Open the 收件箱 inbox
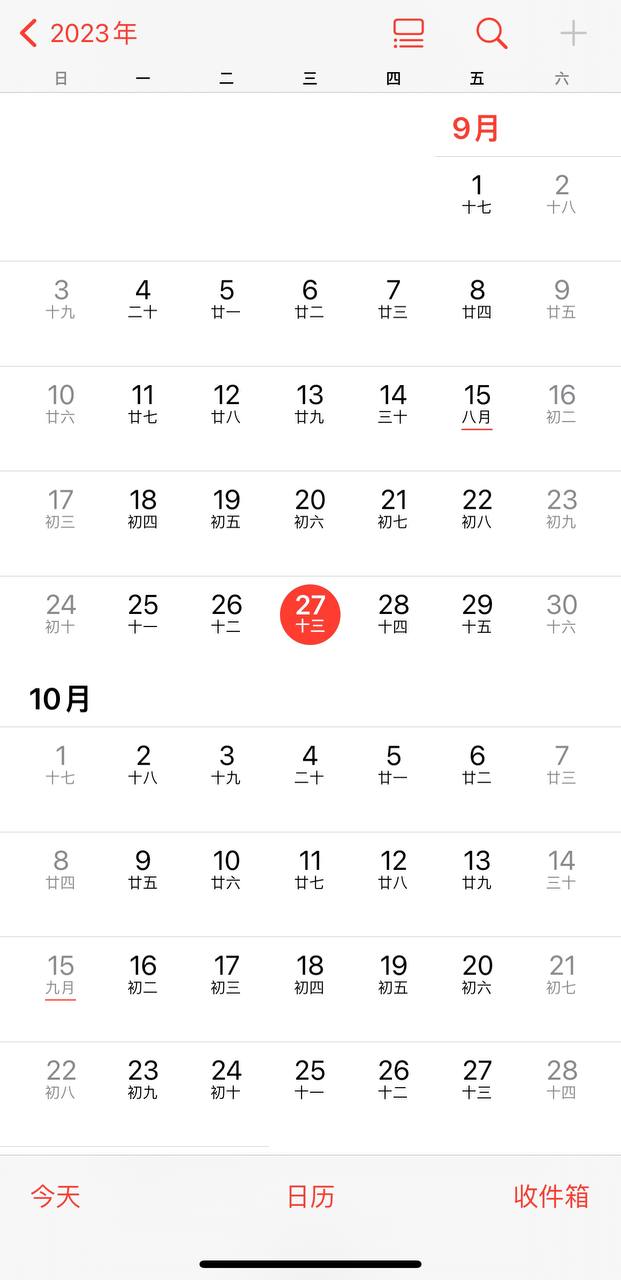Screen dimensions: 621x1280 click(551, 1196)
